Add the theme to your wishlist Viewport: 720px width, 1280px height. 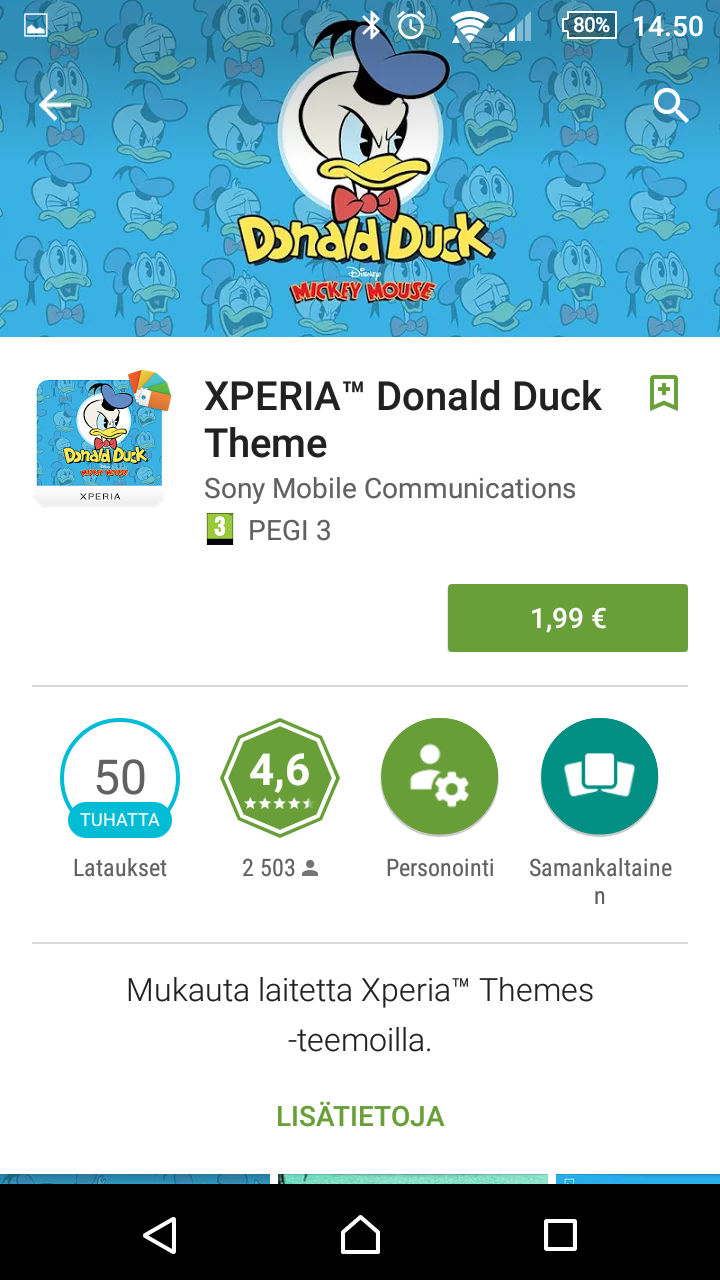[664, 393]
